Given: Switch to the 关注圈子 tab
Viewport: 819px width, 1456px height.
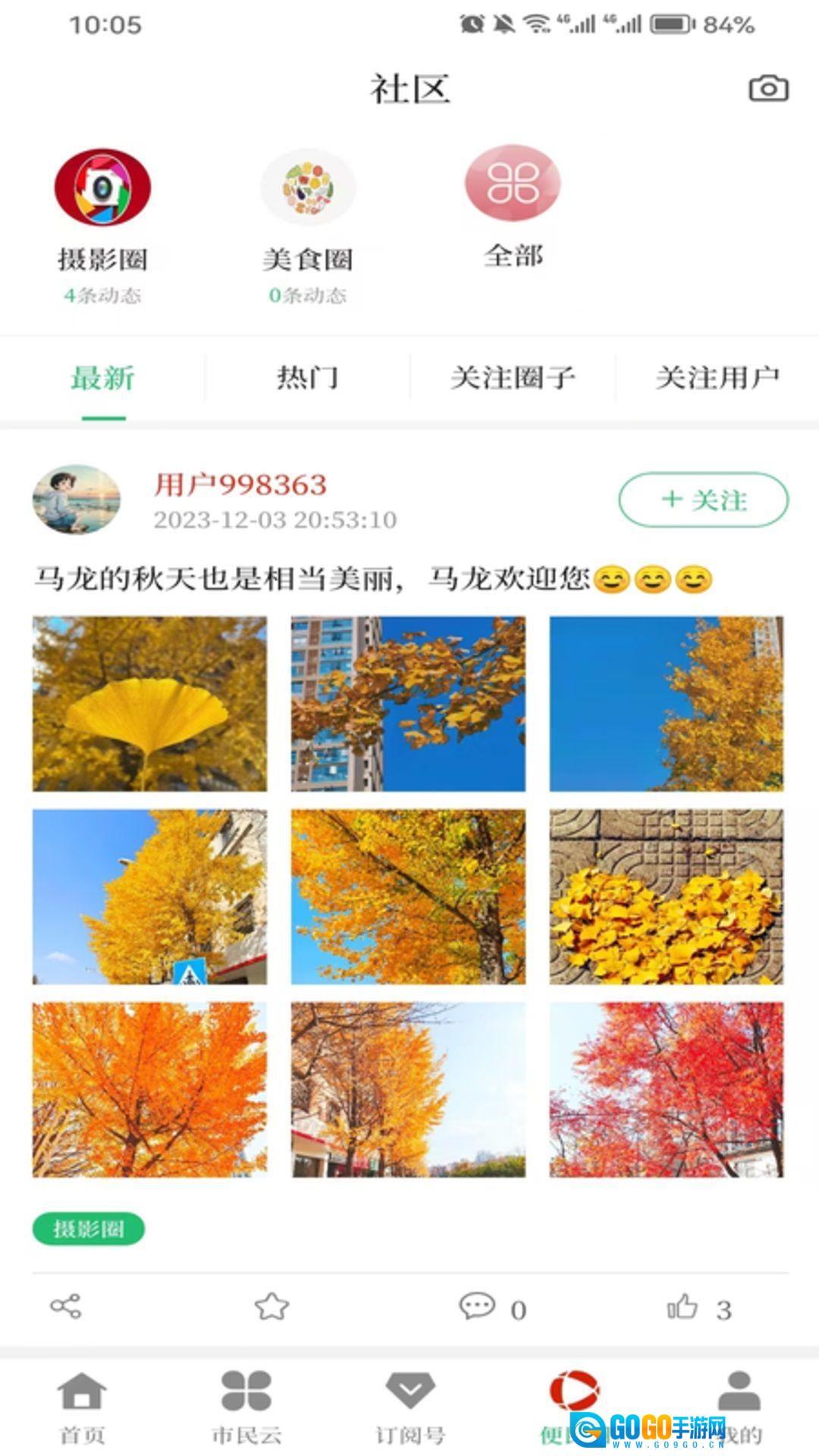Looking at the screenshot, I should 513,378.
